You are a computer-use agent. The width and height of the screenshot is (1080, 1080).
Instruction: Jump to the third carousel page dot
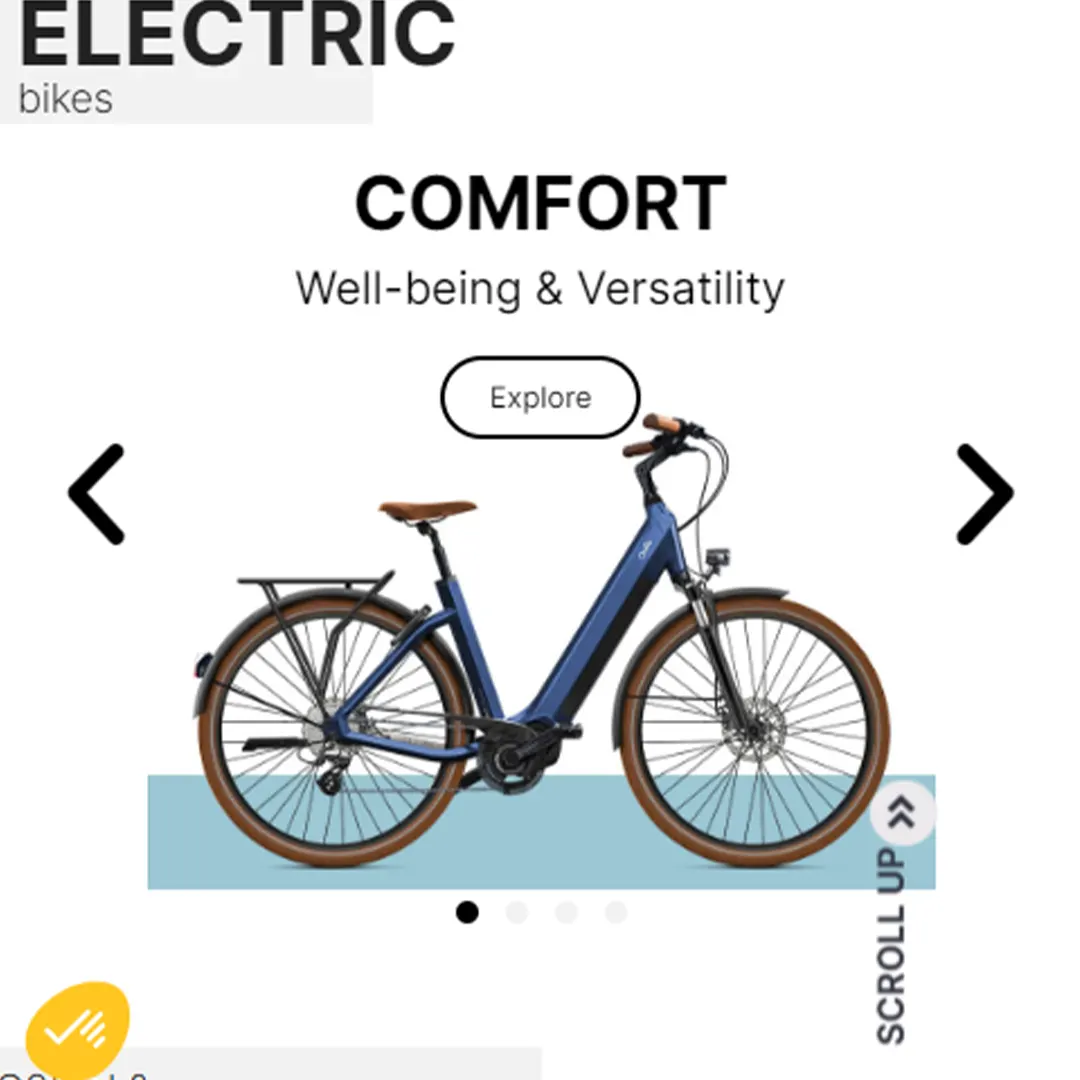pyautogui.click(x=566, y=912)
